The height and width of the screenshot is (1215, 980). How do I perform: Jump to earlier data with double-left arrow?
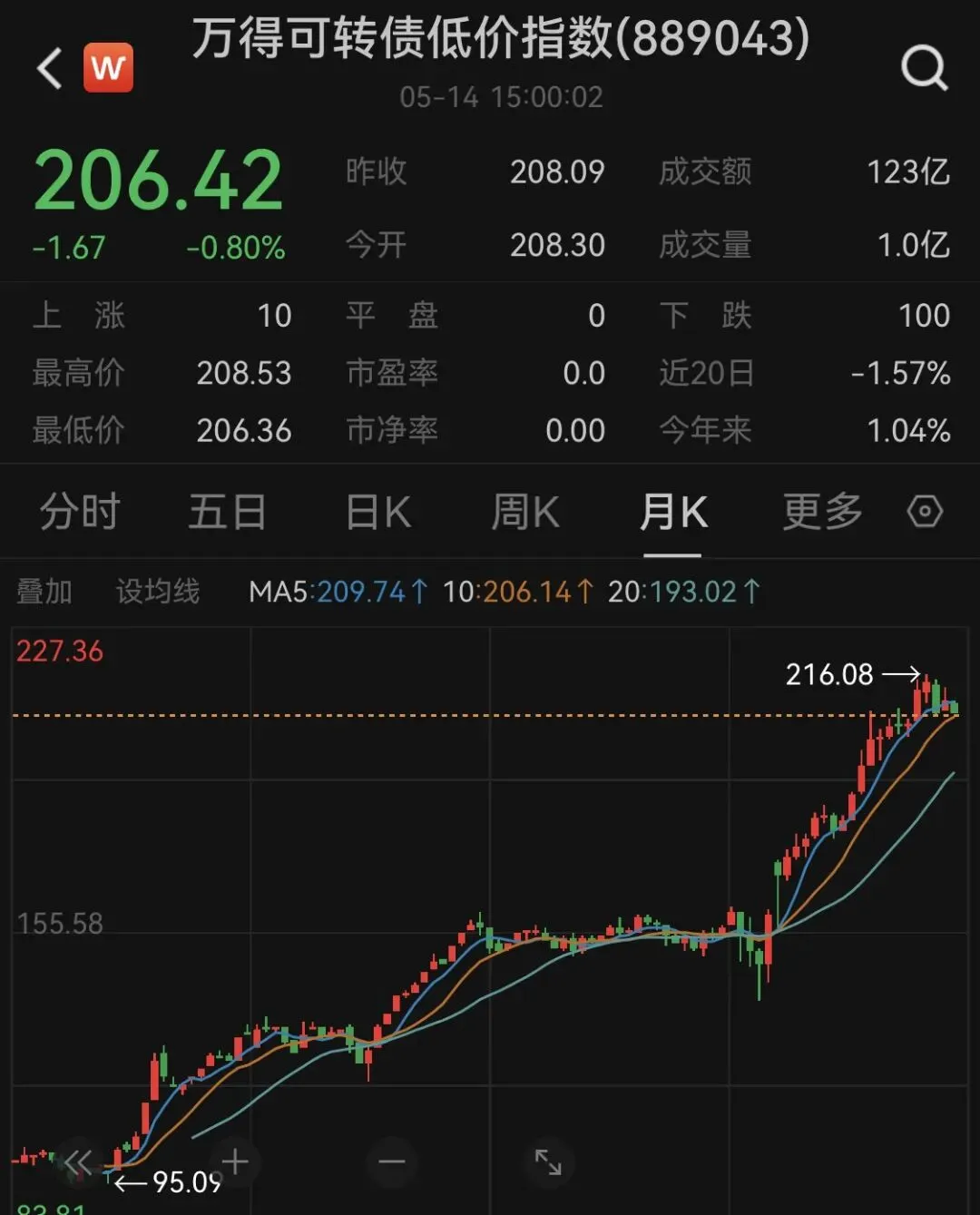click(78, 1161)
